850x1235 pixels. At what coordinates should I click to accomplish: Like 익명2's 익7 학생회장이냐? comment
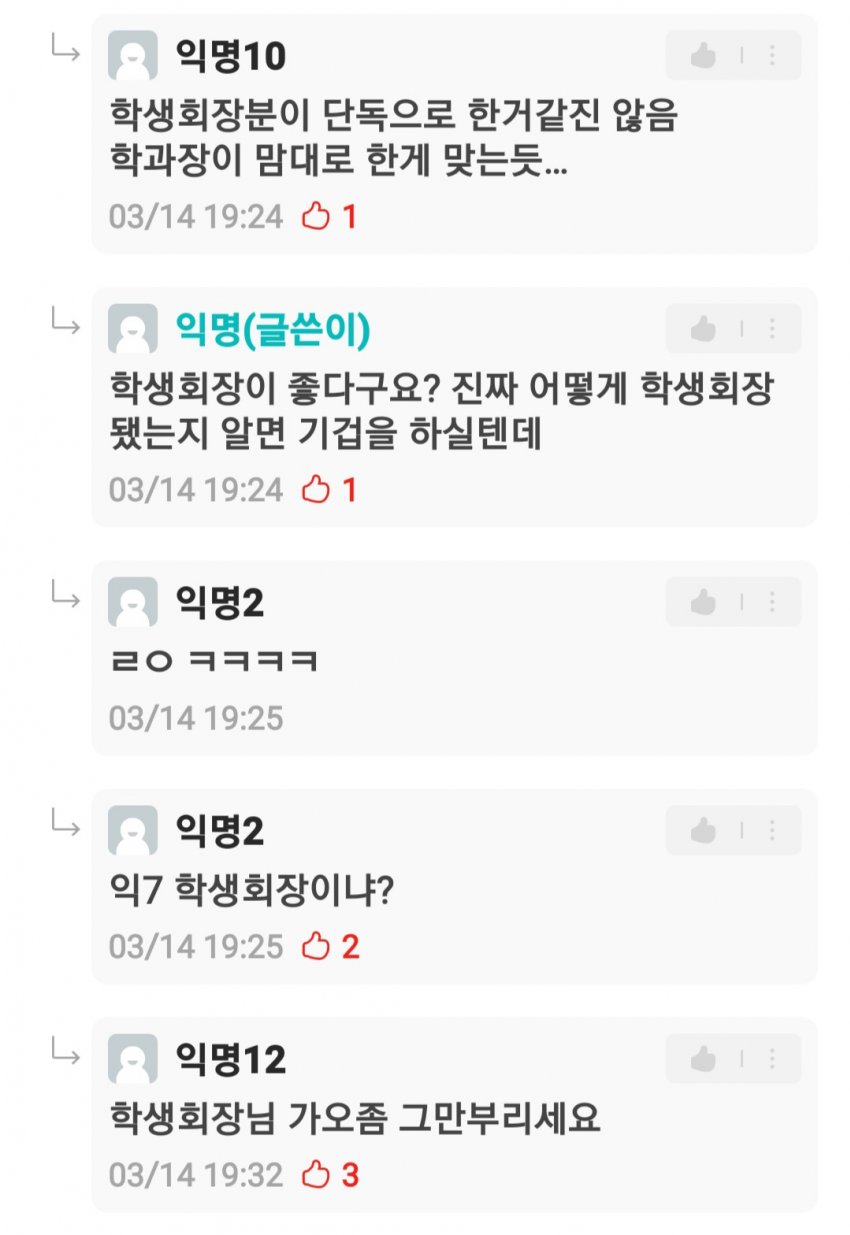(703, 830)
